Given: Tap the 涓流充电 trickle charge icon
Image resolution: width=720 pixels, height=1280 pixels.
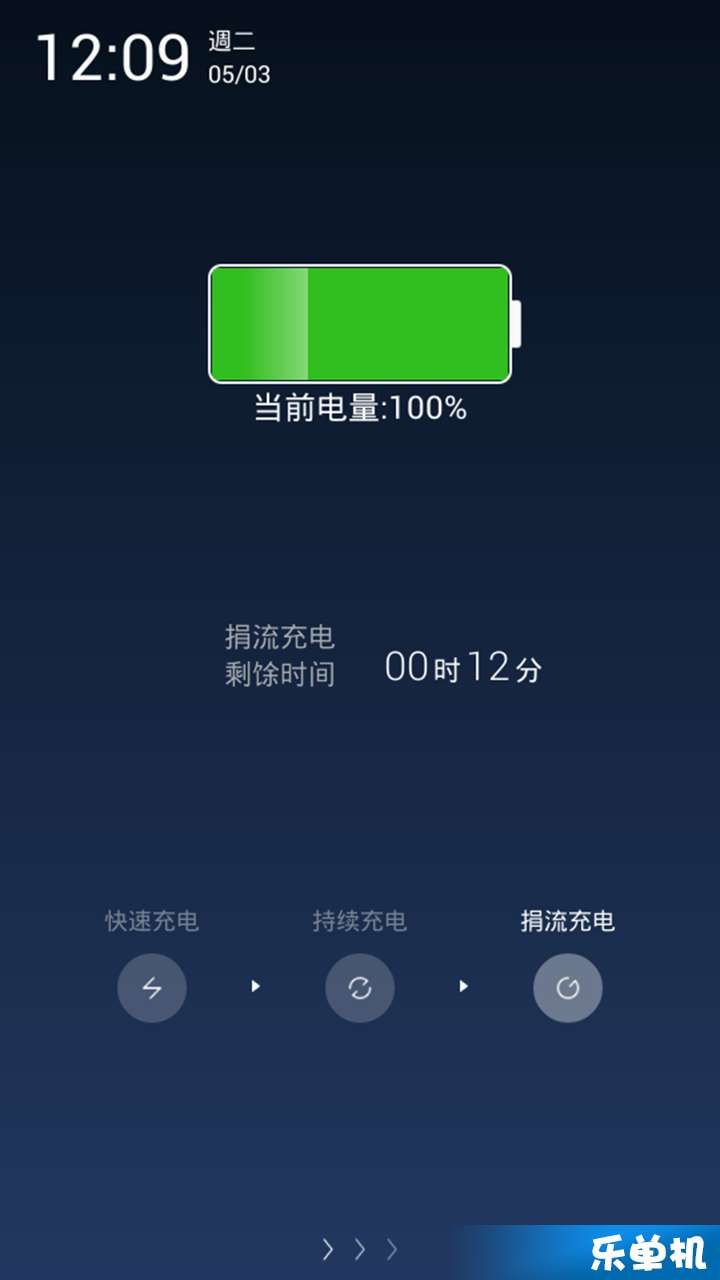Looking at the screenshot, I should point(568,988).
